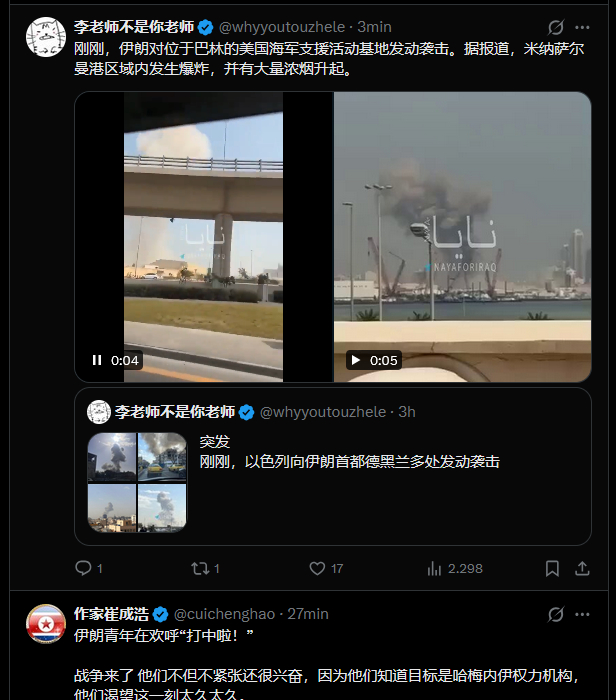The width and height of the screenshot is (616, 700).
Task: Like 李老师's post
Action: (x=317, y=568)
